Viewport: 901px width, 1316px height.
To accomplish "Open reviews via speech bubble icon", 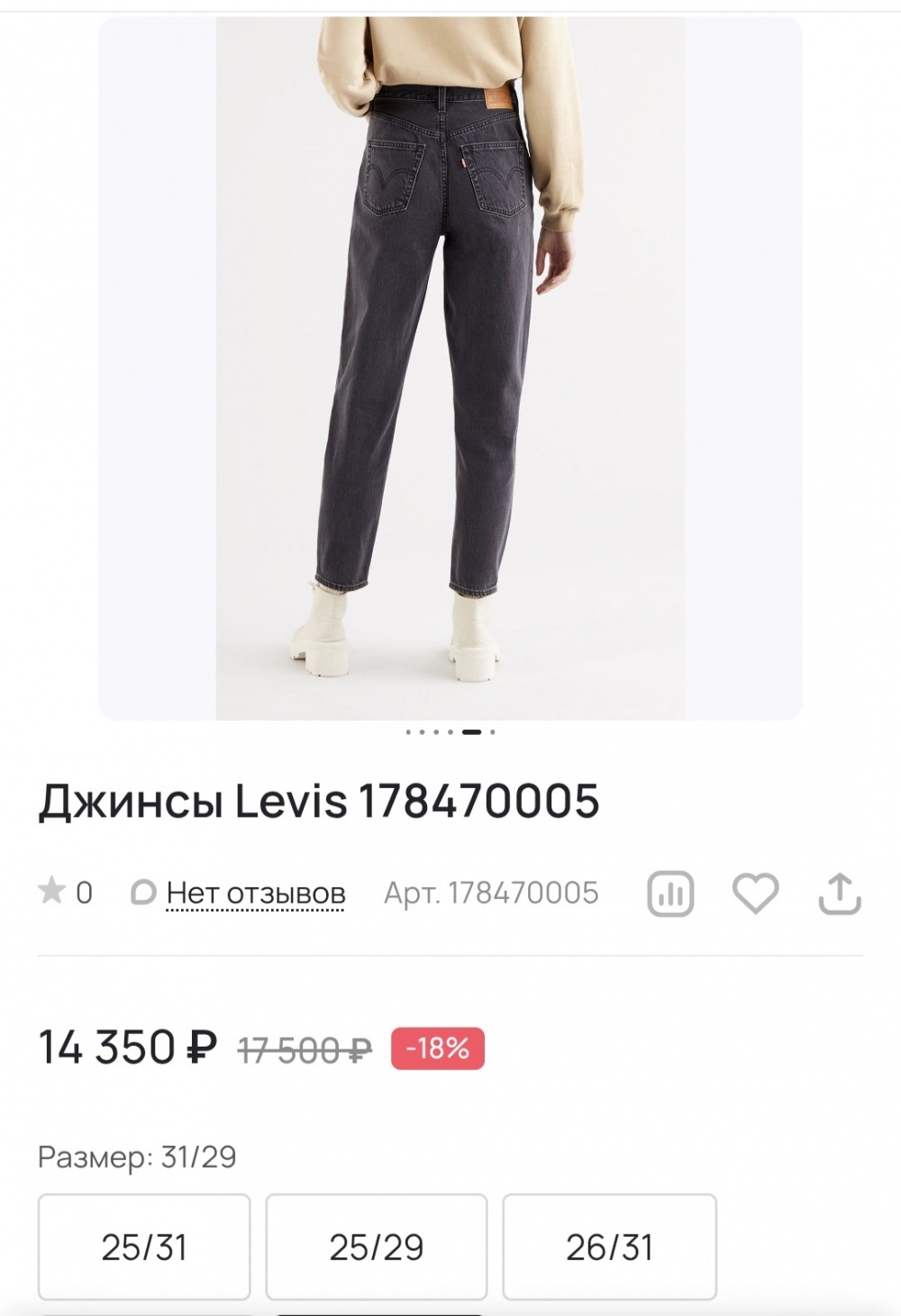I will (x=143, y=891).
